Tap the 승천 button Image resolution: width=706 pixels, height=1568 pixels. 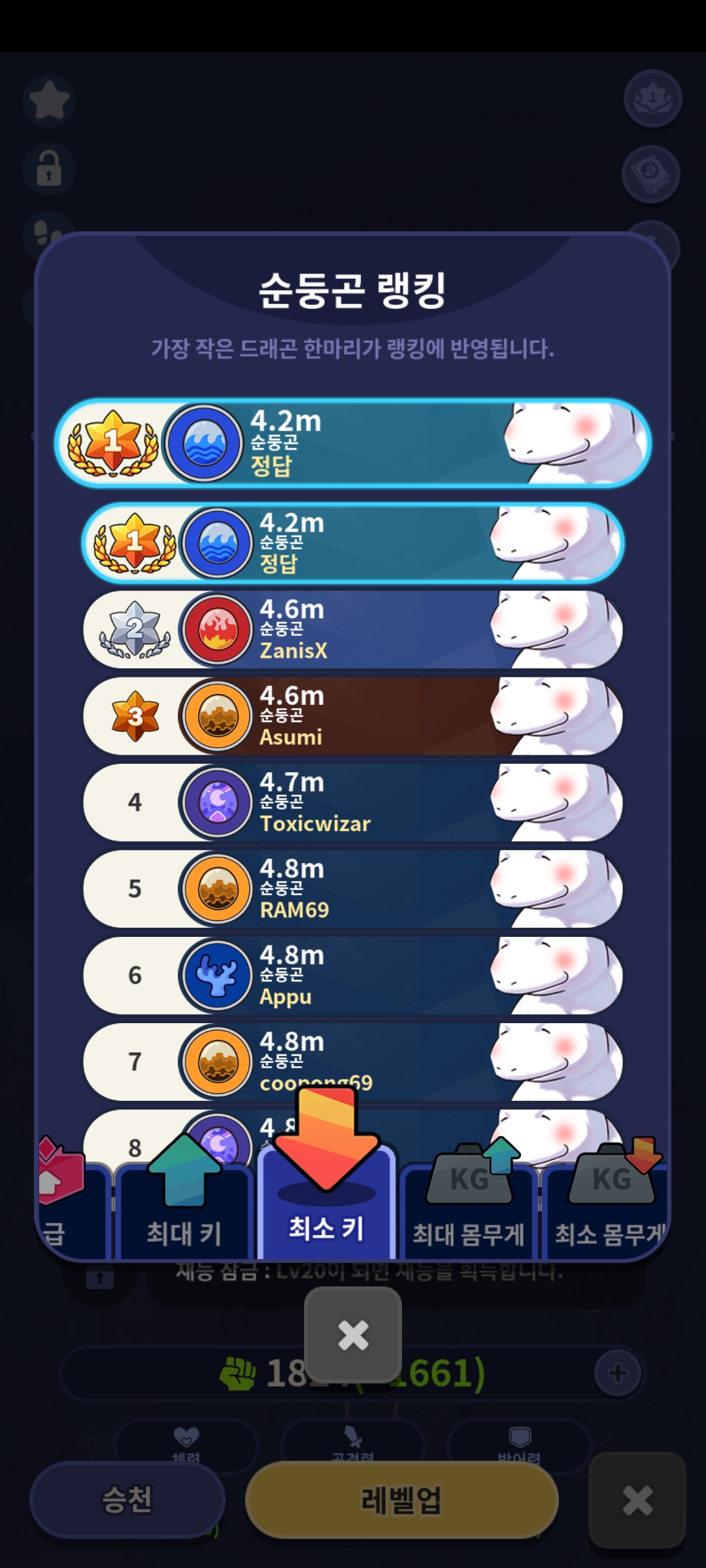[127, 1500]
